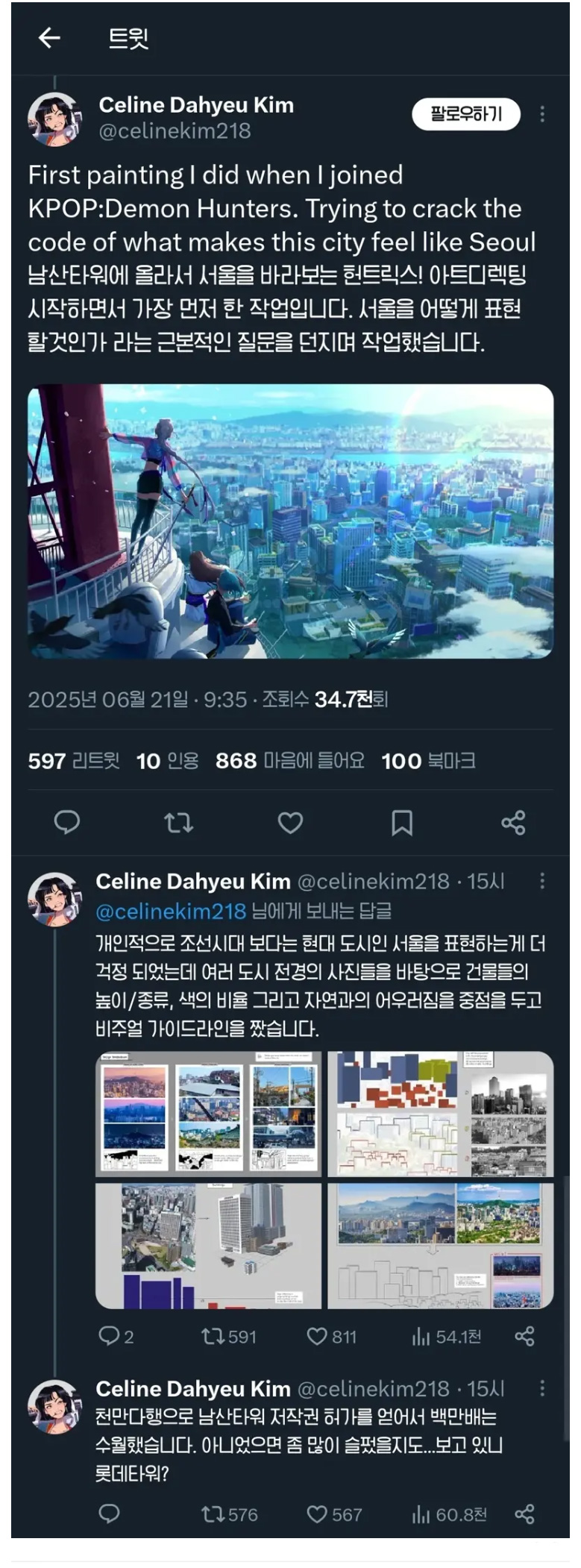This screenshot has height=1568, width=581.
Task: Reply to the main tweet
Action: click(67, 822)
